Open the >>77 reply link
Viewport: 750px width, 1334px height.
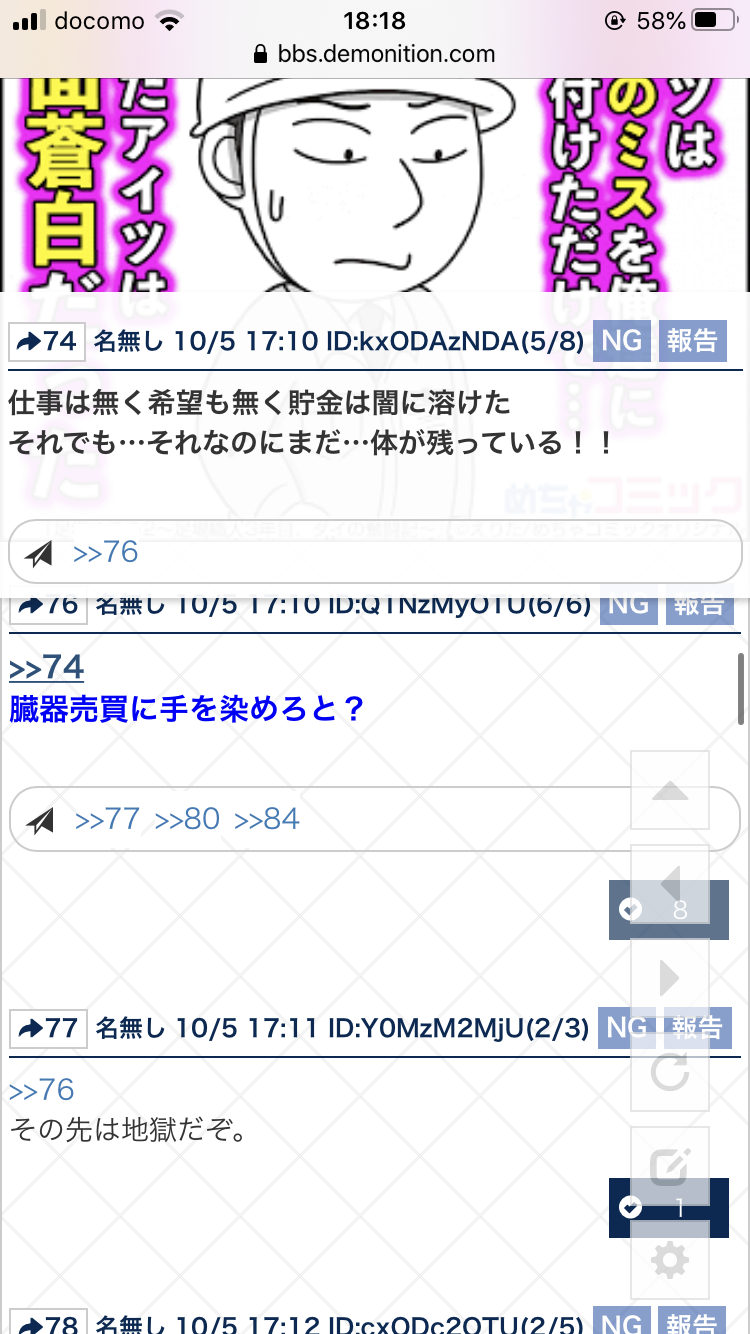(x=107, y=820)
